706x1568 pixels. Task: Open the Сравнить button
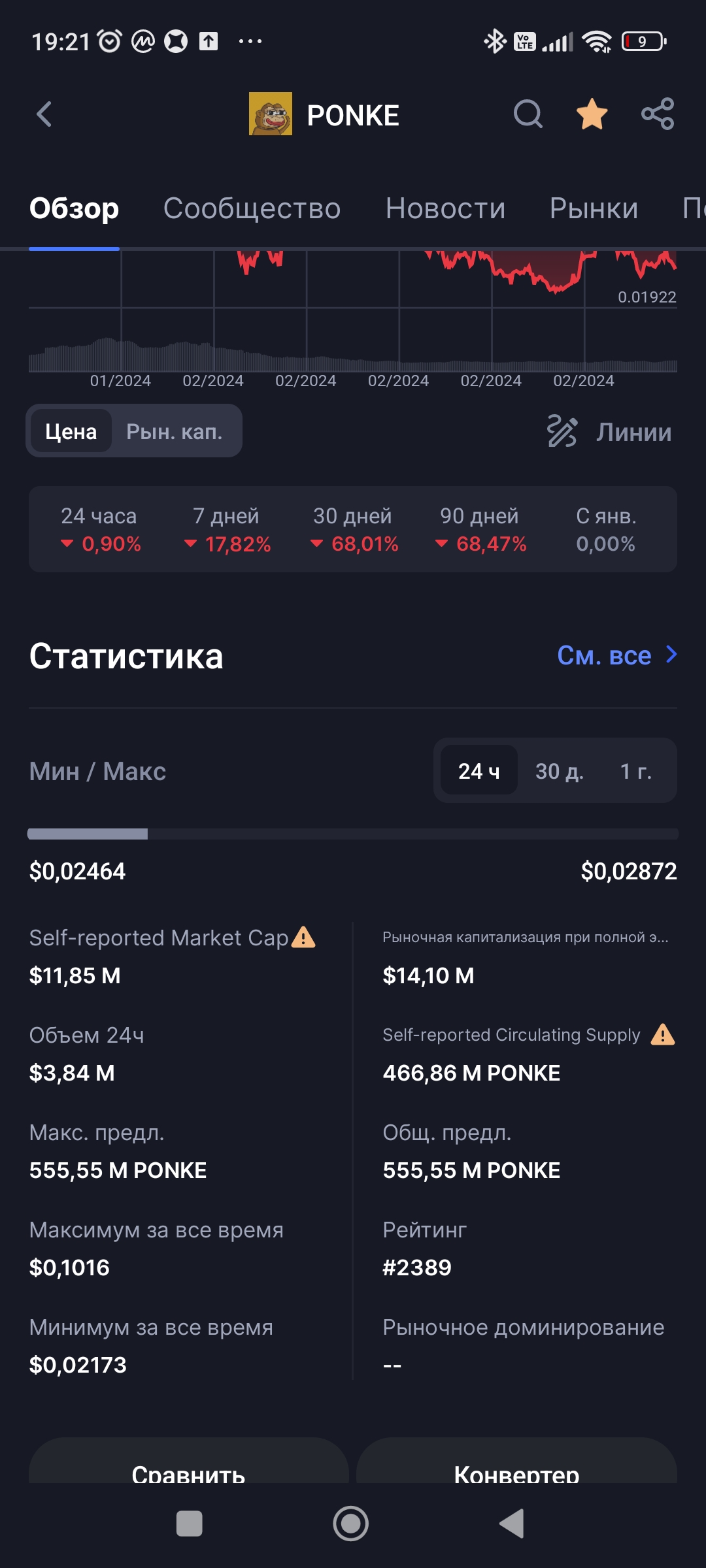[x=189, y=1463]
